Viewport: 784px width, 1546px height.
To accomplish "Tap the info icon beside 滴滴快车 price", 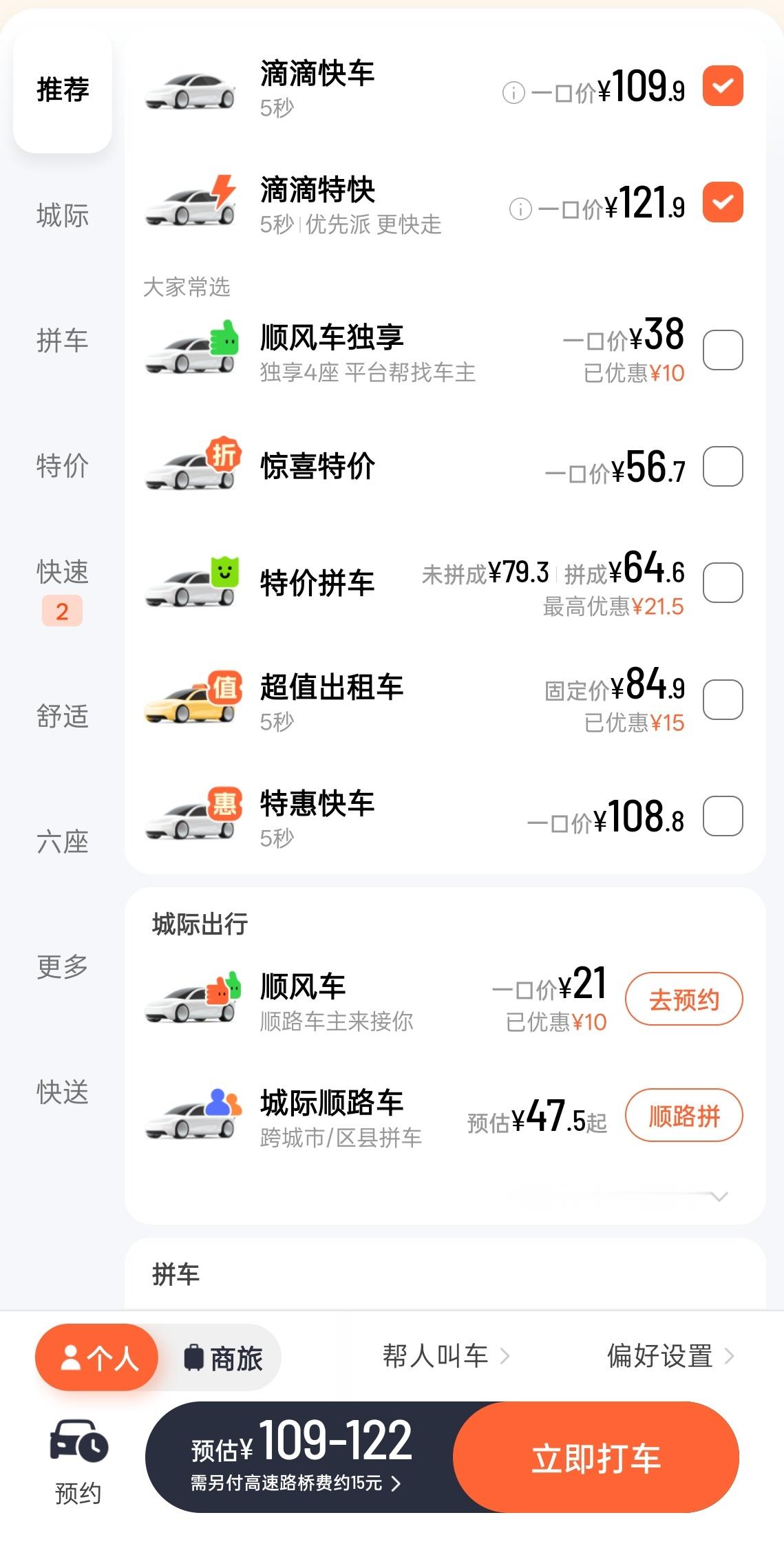I will (x=512, y=91).
